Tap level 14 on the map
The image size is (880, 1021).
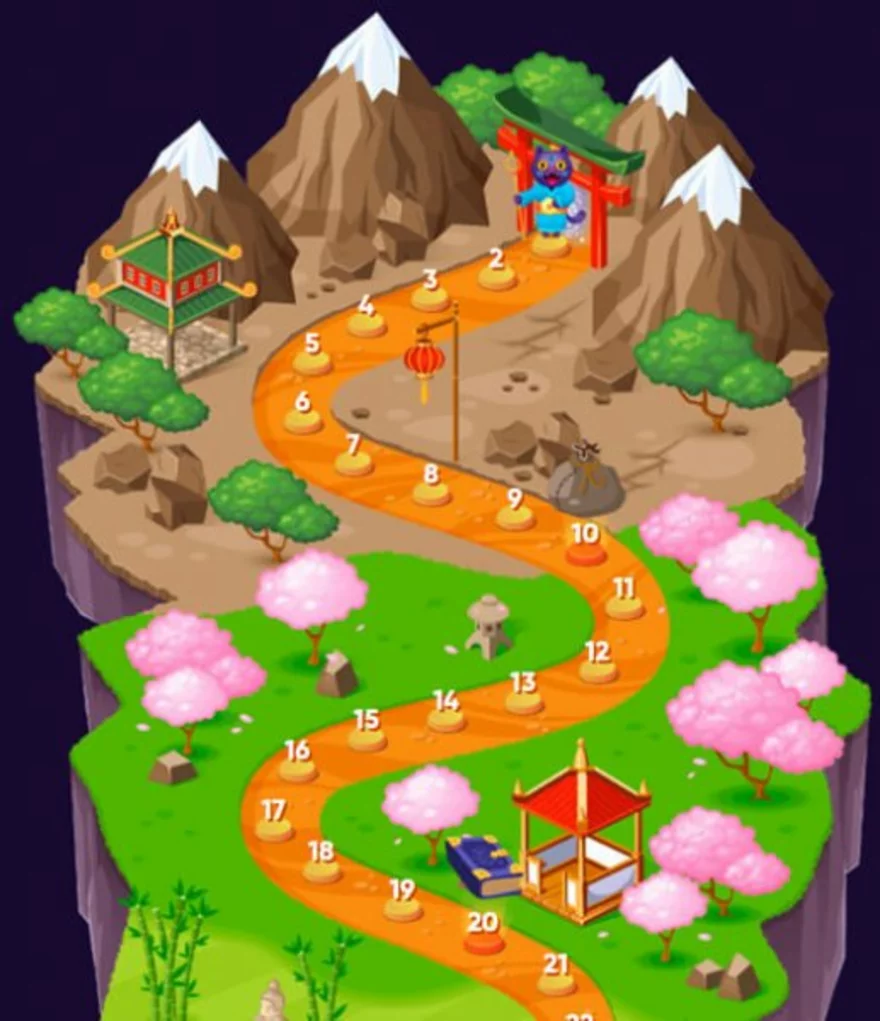coord(446,713)
